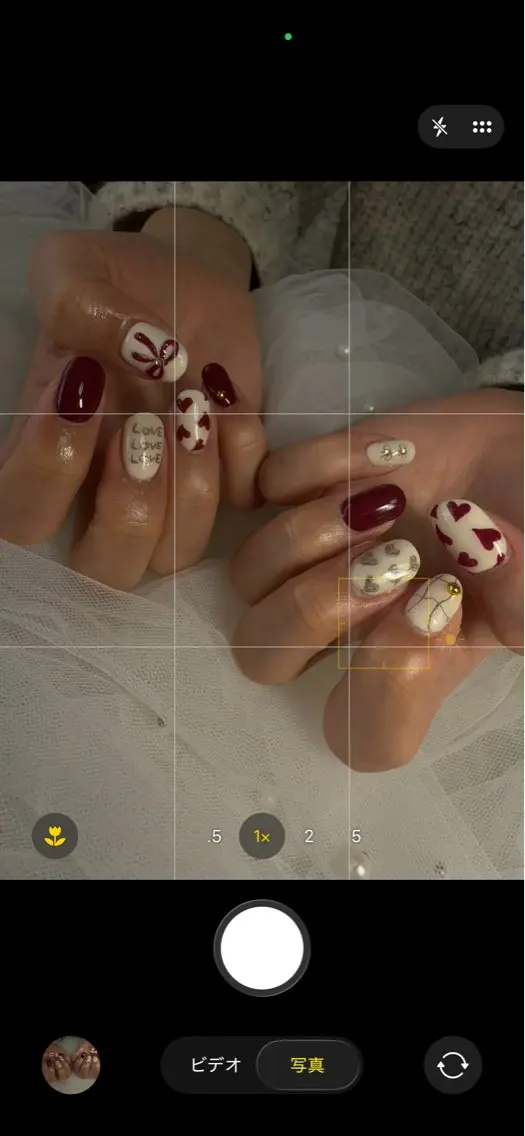This screenshot has width=525, height=1136.
Task: Open the camera controls grid menu
Action: (x=482, y=127)
